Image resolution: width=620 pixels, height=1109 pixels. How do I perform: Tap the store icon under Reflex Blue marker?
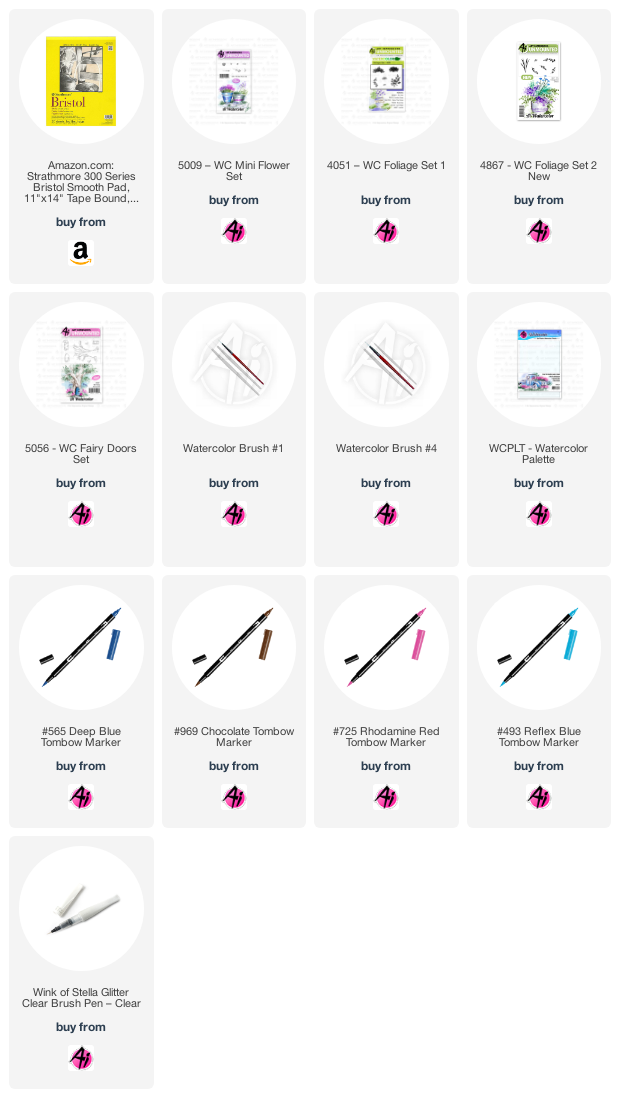[539, 796]
